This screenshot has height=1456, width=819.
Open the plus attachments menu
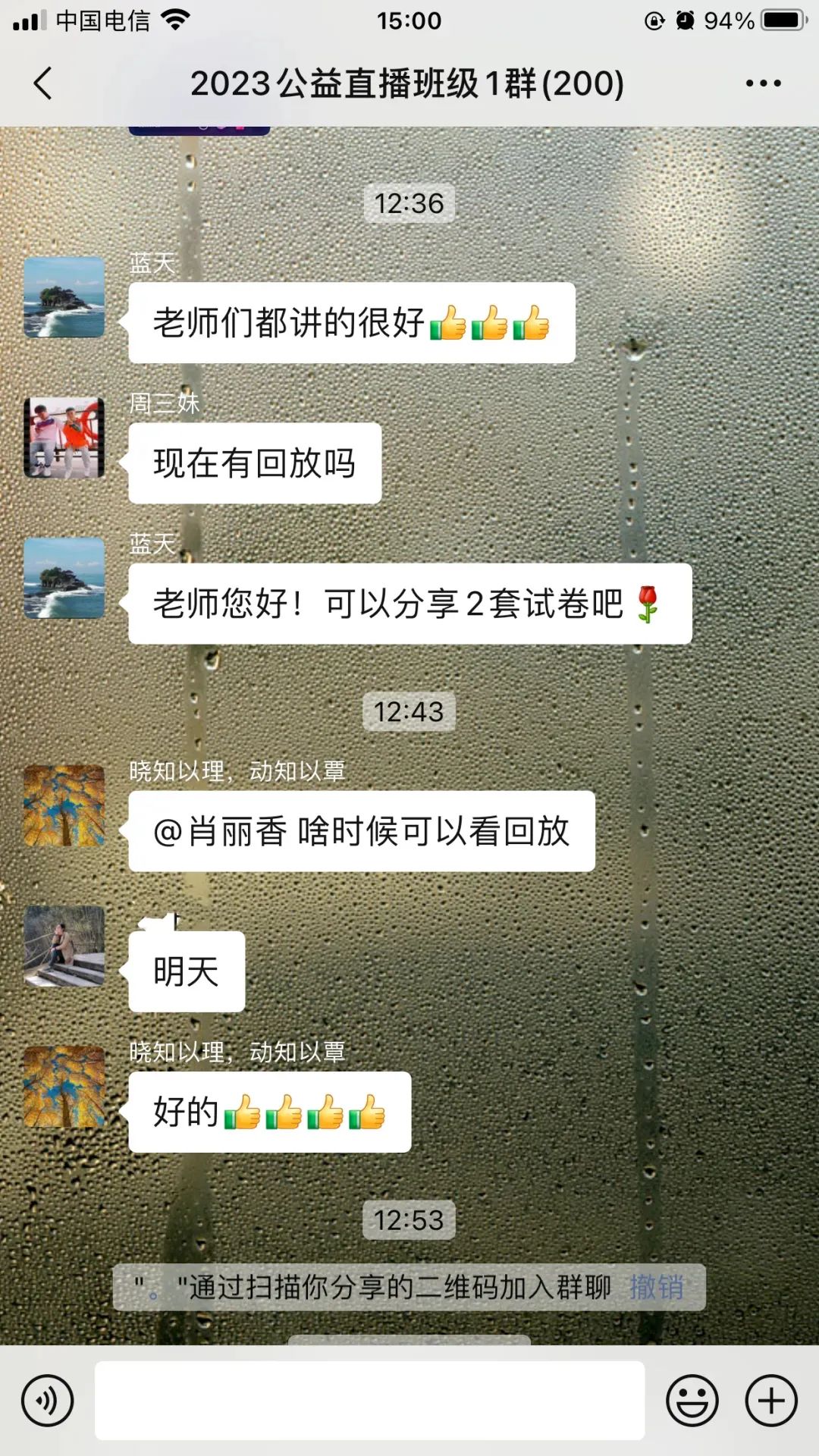point(771,1400)
